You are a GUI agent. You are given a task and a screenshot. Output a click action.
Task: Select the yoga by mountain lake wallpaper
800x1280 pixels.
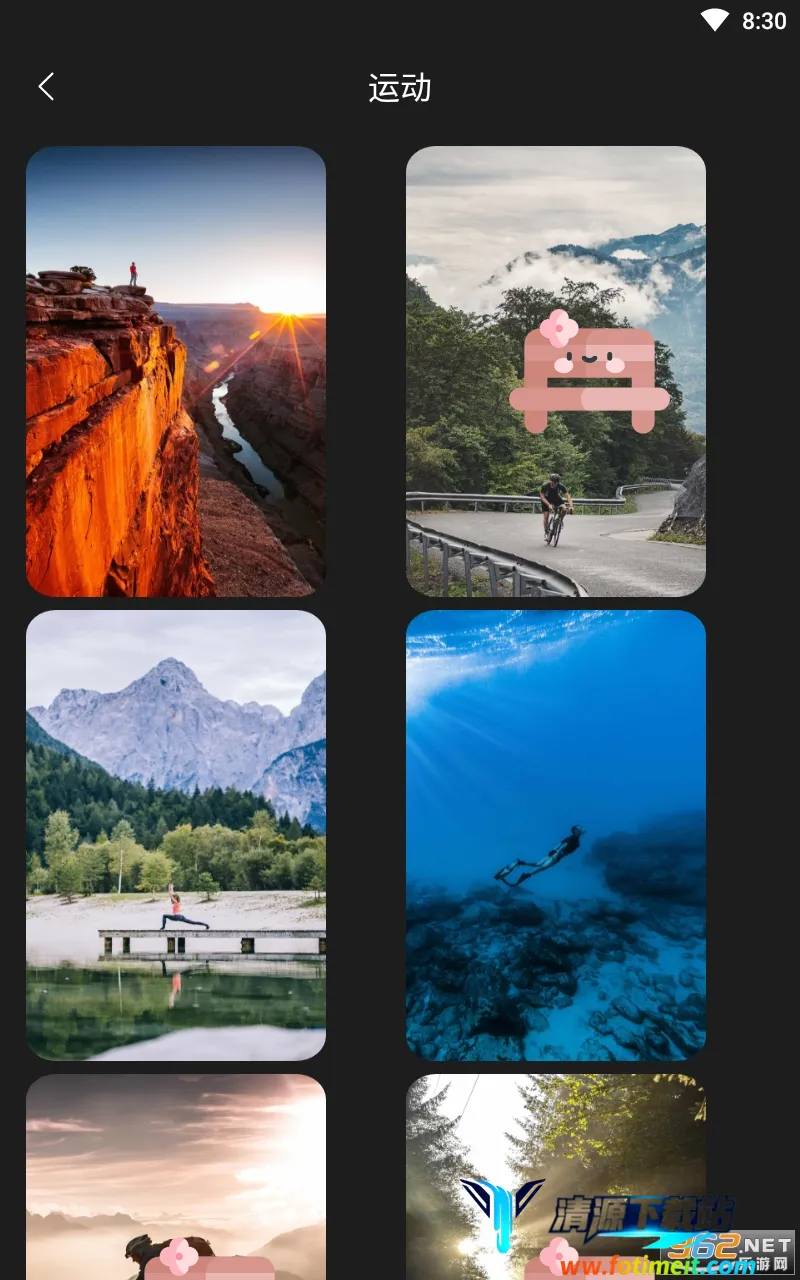[x=176, y=835]
